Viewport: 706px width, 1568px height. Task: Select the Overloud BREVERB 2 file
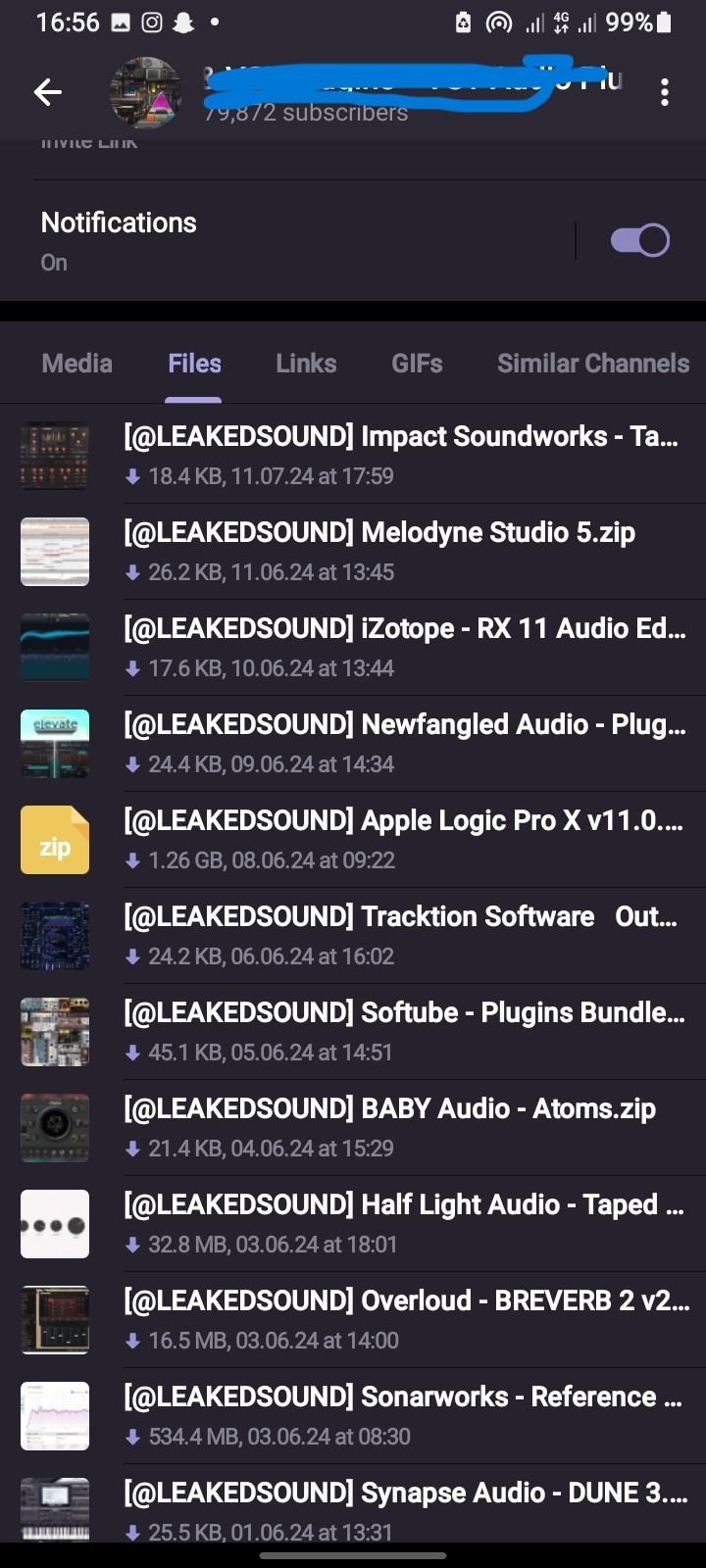pyautogui.click(x=353, y=1320)
